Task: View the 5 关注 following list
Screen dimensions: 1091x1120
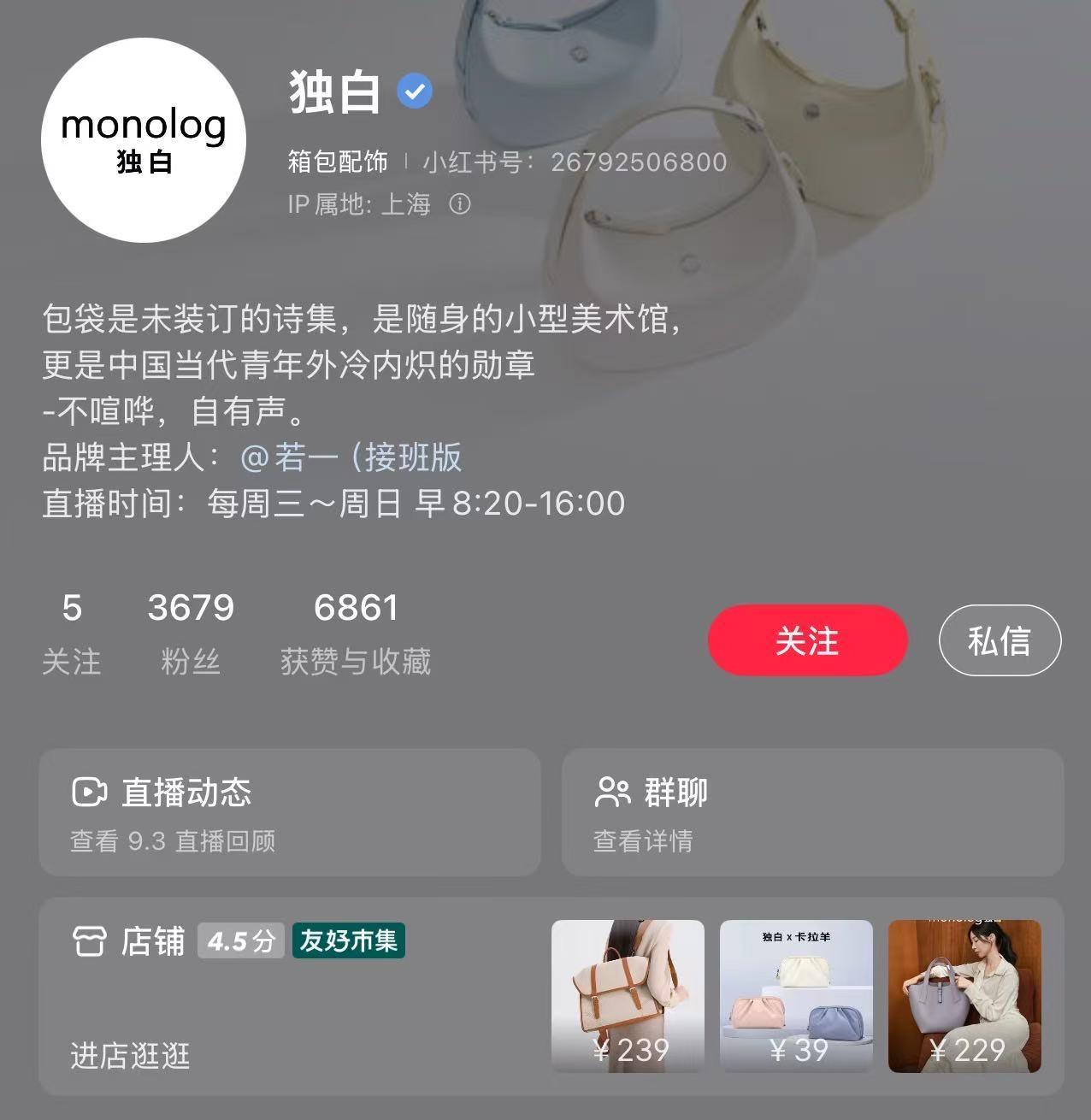Action: [x=72, y=633]
